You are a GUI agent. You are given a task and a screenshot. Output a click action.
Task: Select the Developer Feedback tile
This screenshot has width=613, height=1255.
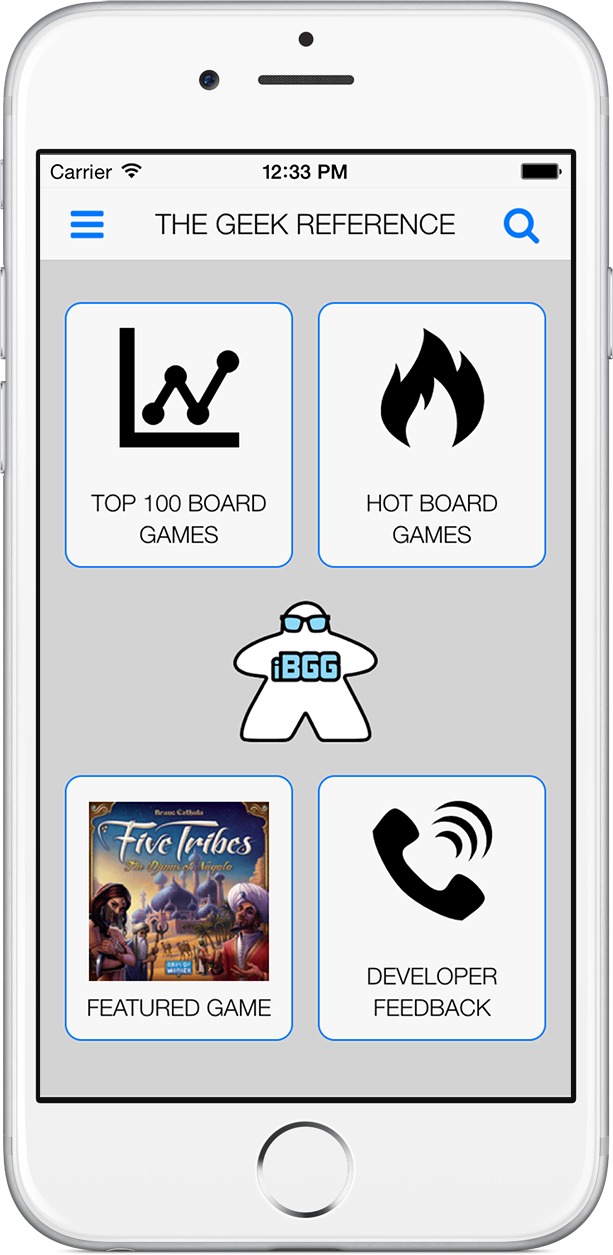[432, 908]
